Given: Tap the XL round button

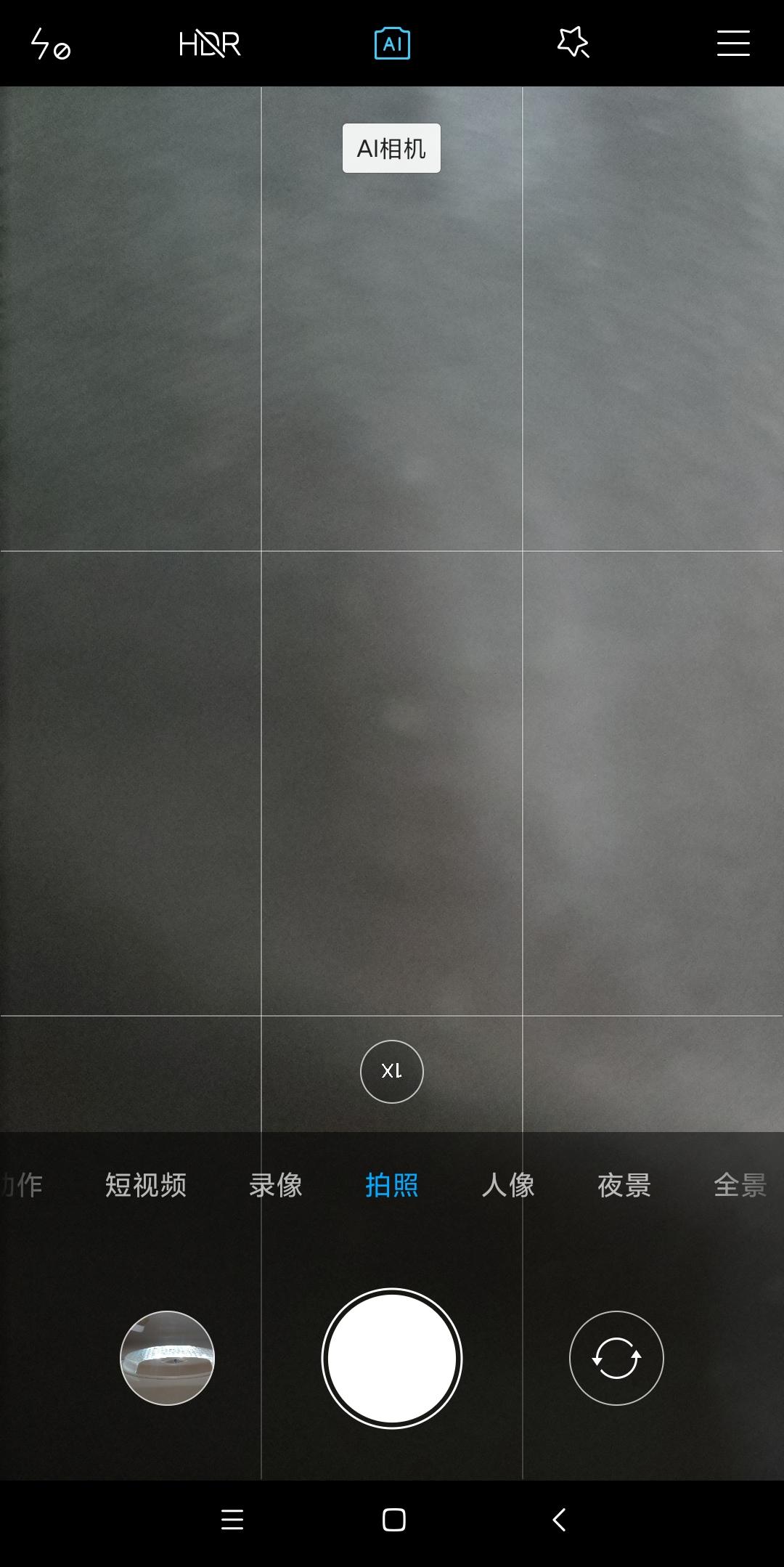Looking at the screenshot, I should pyautogui.click(x=392, y=1072).
